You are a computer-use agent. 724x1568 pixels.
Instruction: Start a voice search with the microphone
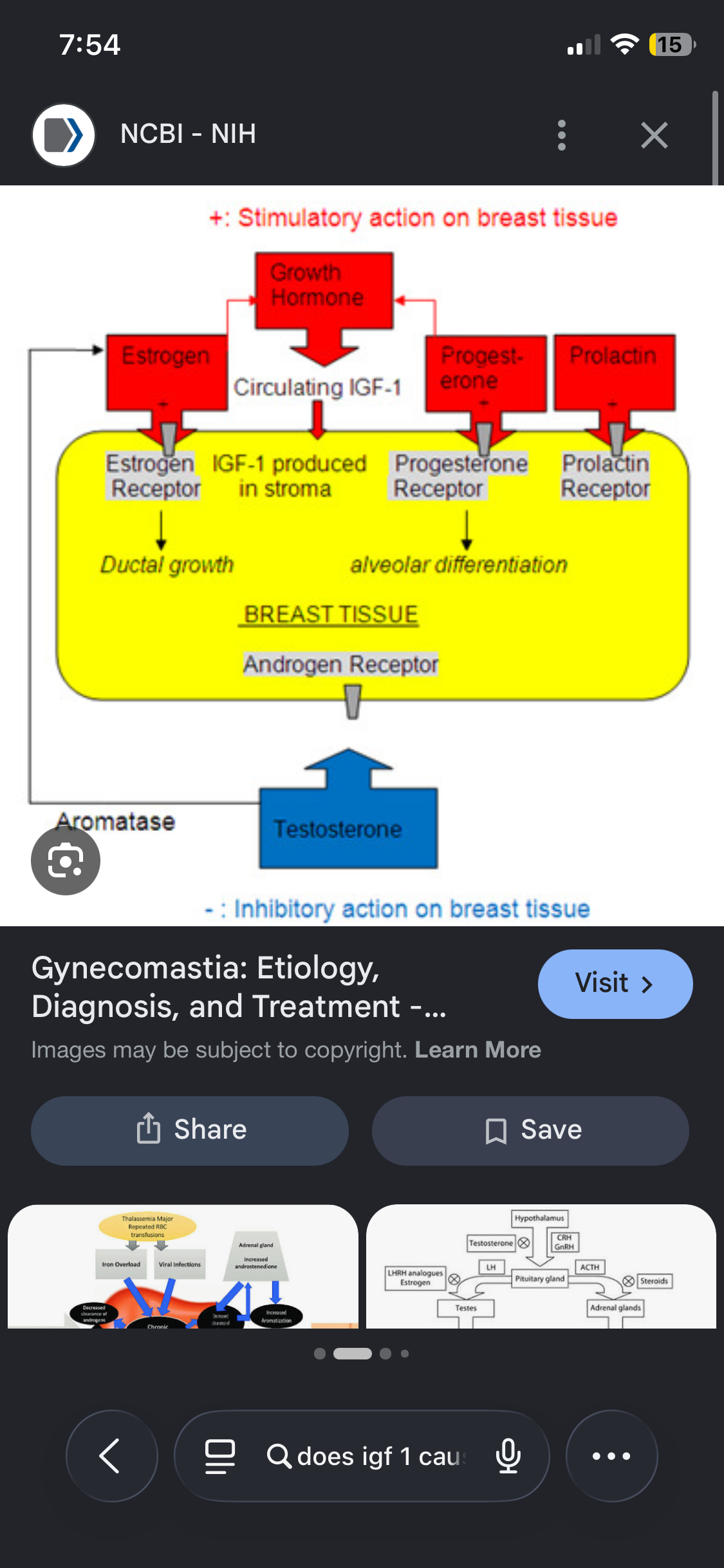click(508, 1456)
